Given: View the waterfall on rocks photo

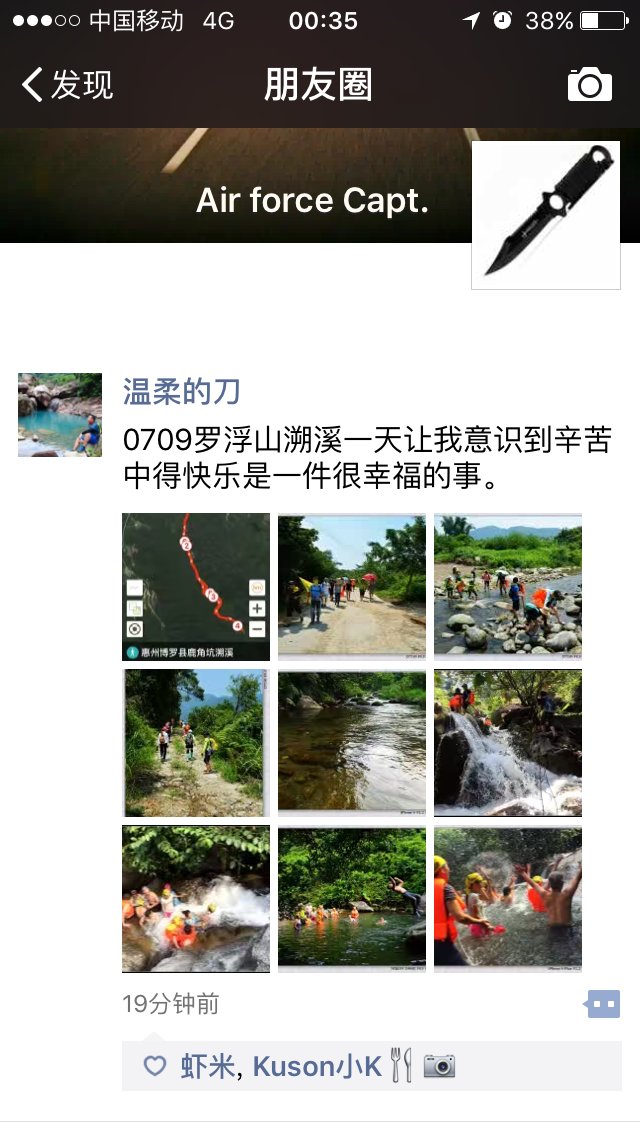Looking at the screenshot, I should coord(508,743).
